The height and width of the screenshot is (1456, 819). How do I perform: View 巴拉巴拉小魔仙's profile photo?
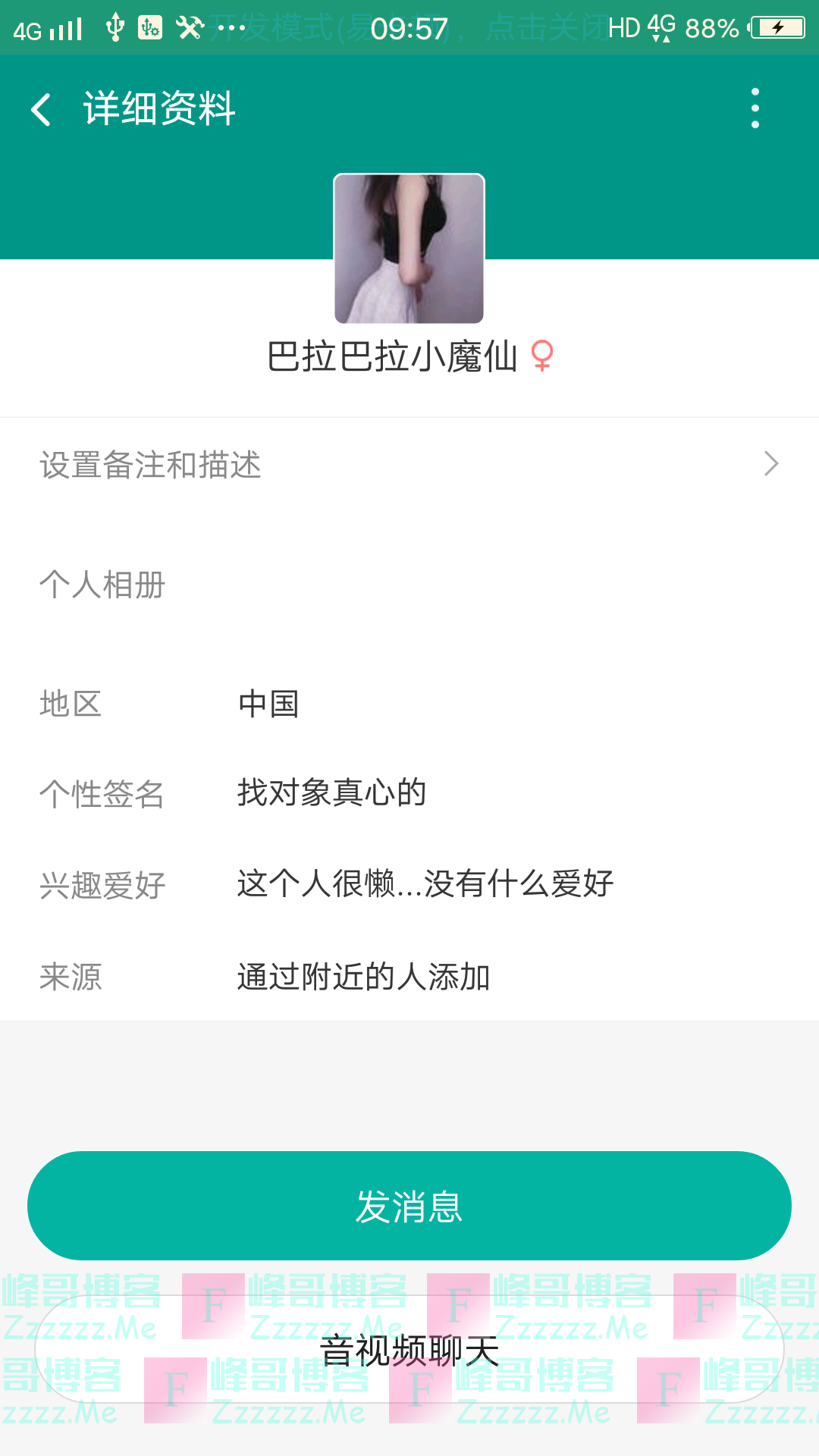tap(409, 249)
